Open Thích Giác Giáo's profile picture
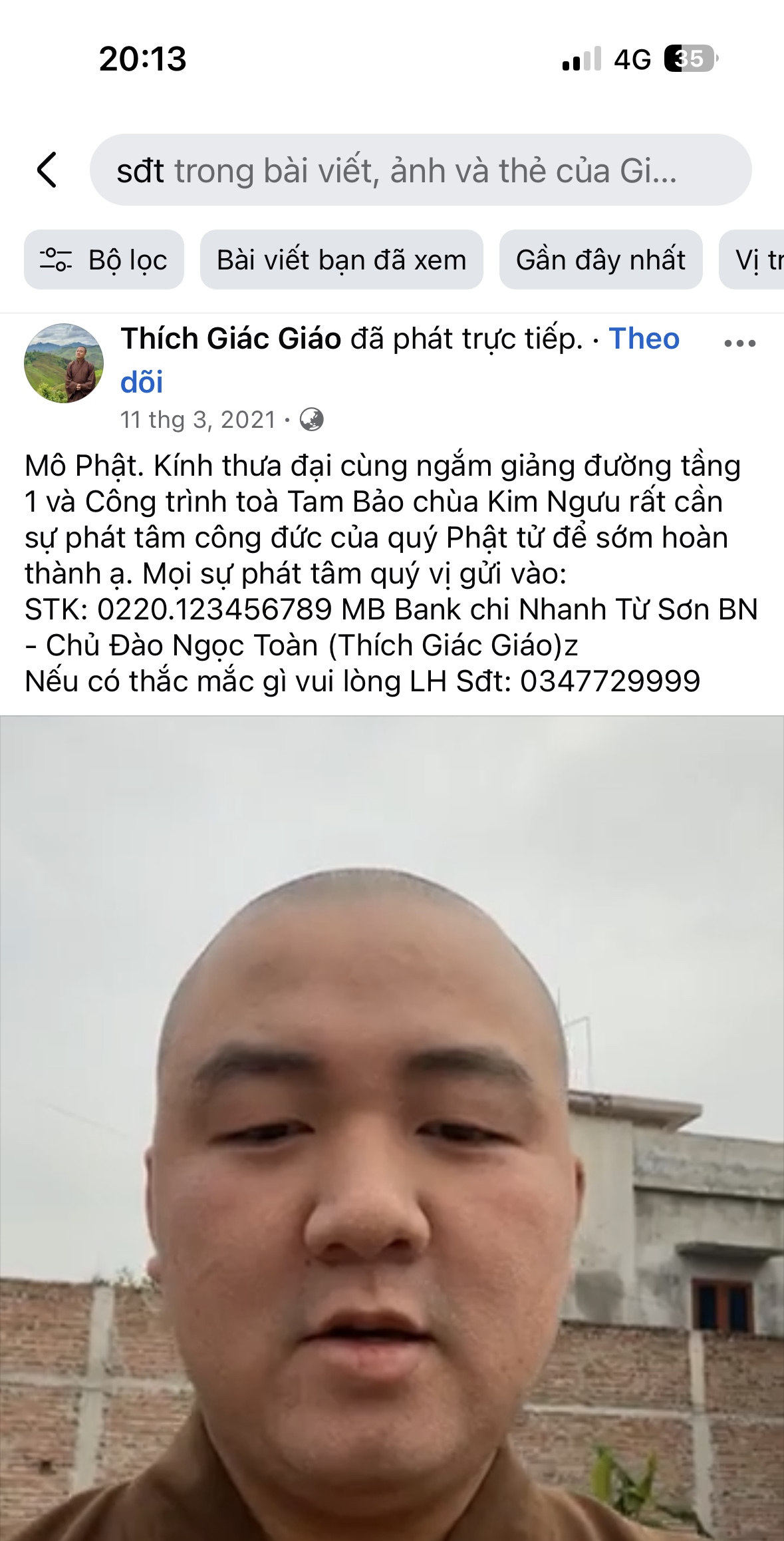 tap(64, 363)
